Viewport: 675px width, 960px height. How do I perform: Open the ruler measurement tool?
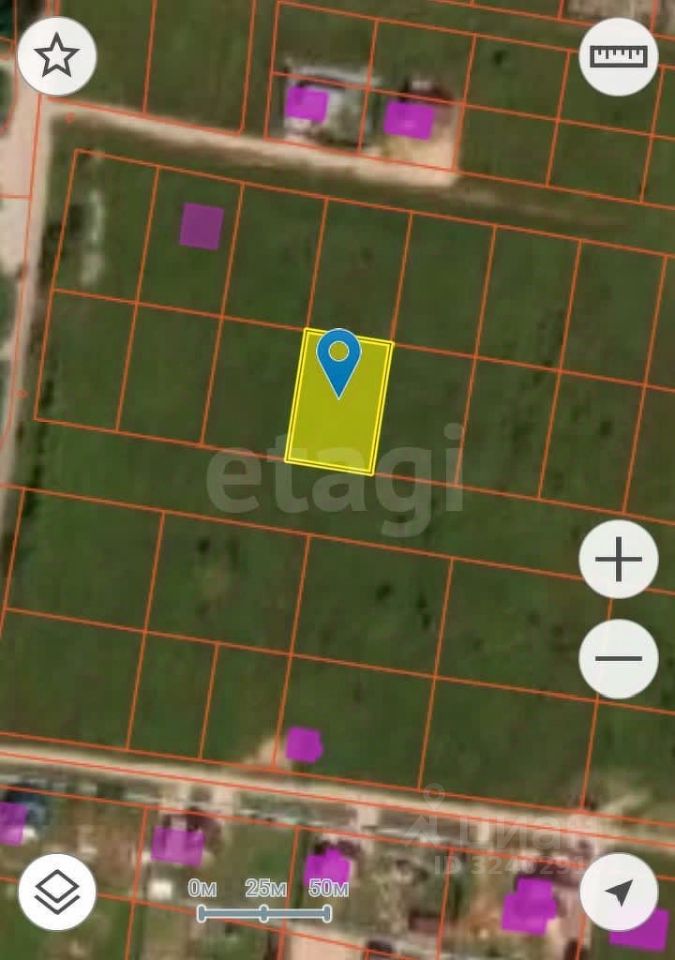[618, 57]
